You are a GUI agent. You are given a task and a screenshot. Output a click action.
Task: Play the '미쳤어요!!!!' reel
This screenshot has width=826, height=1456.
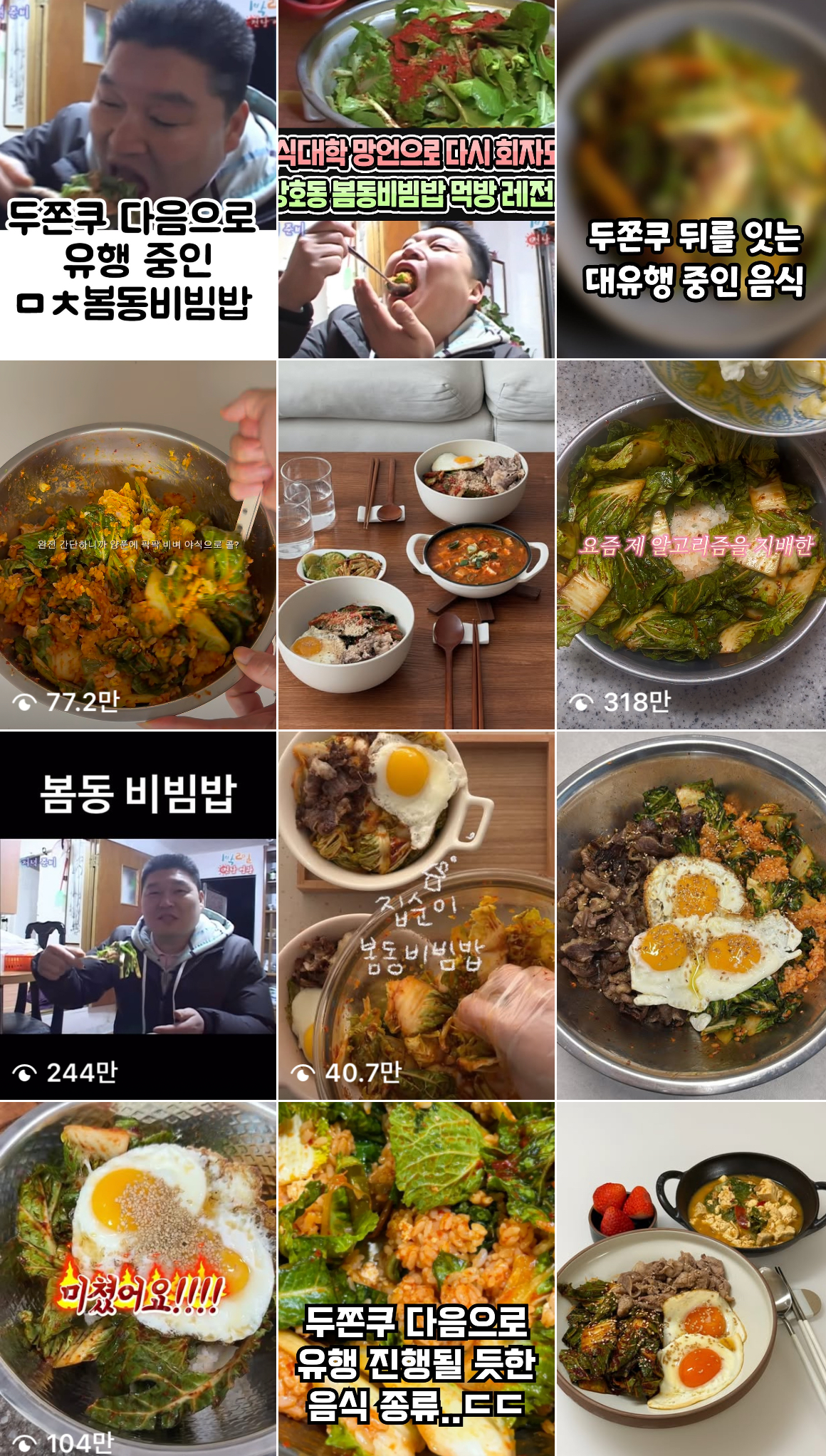(137, 1279)
